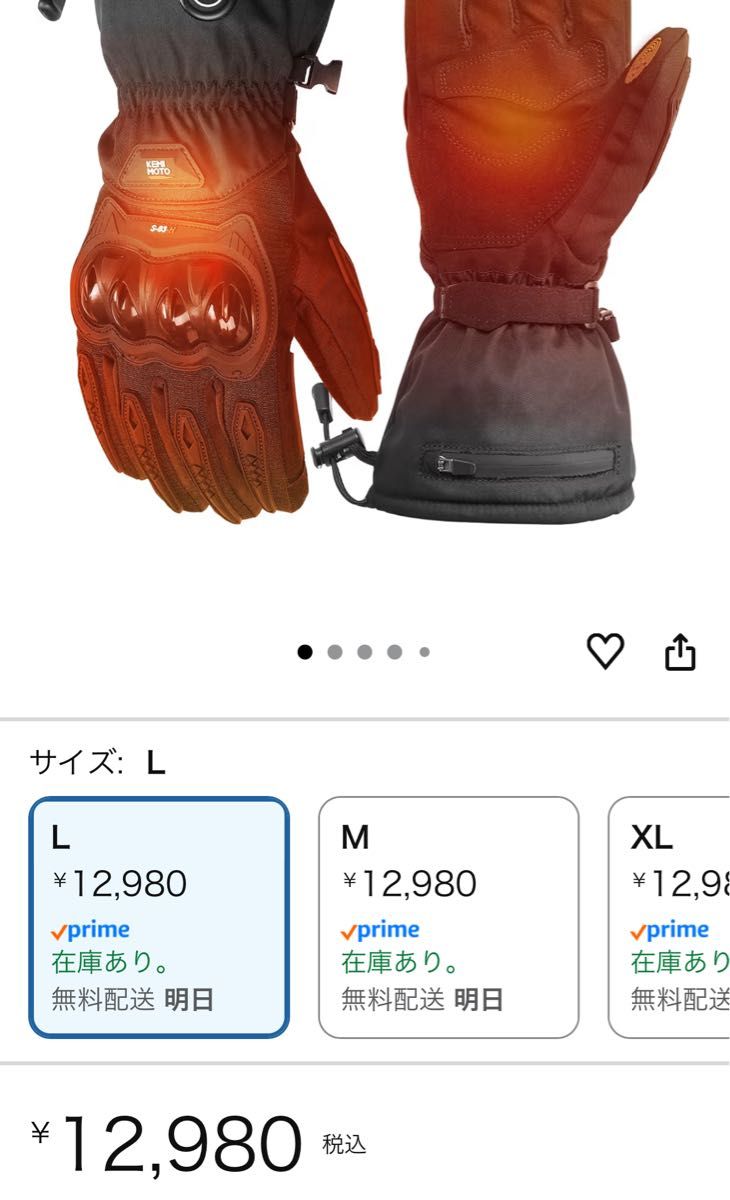Share this product
This screenshot has width=730, height=1200.
680,652
